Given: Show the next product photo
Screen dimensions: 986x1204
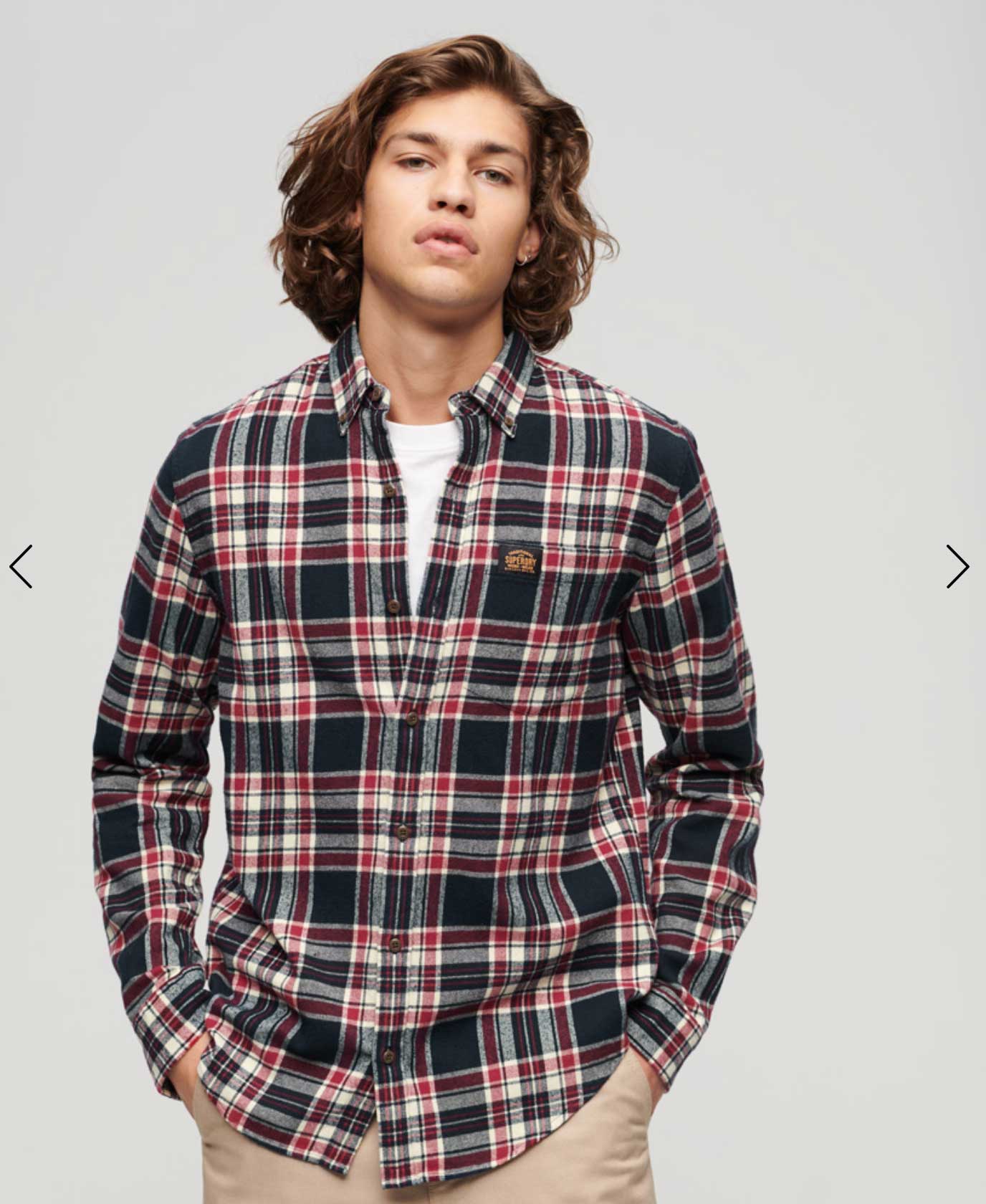Looking at the screenshot, I should [957, 566].
